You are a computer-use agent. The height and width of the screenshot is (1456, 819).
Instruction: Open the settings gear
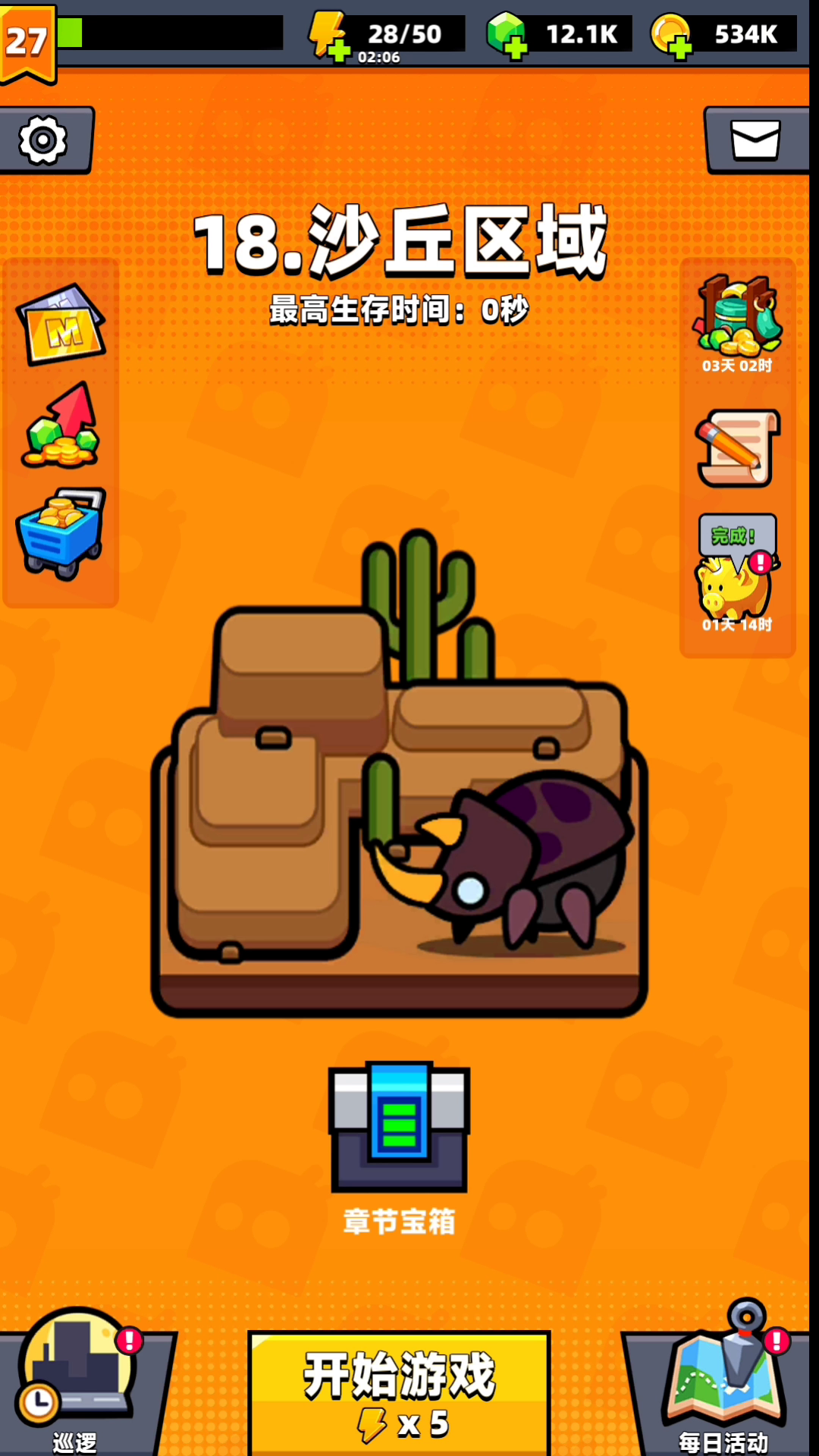coord(43,140)
